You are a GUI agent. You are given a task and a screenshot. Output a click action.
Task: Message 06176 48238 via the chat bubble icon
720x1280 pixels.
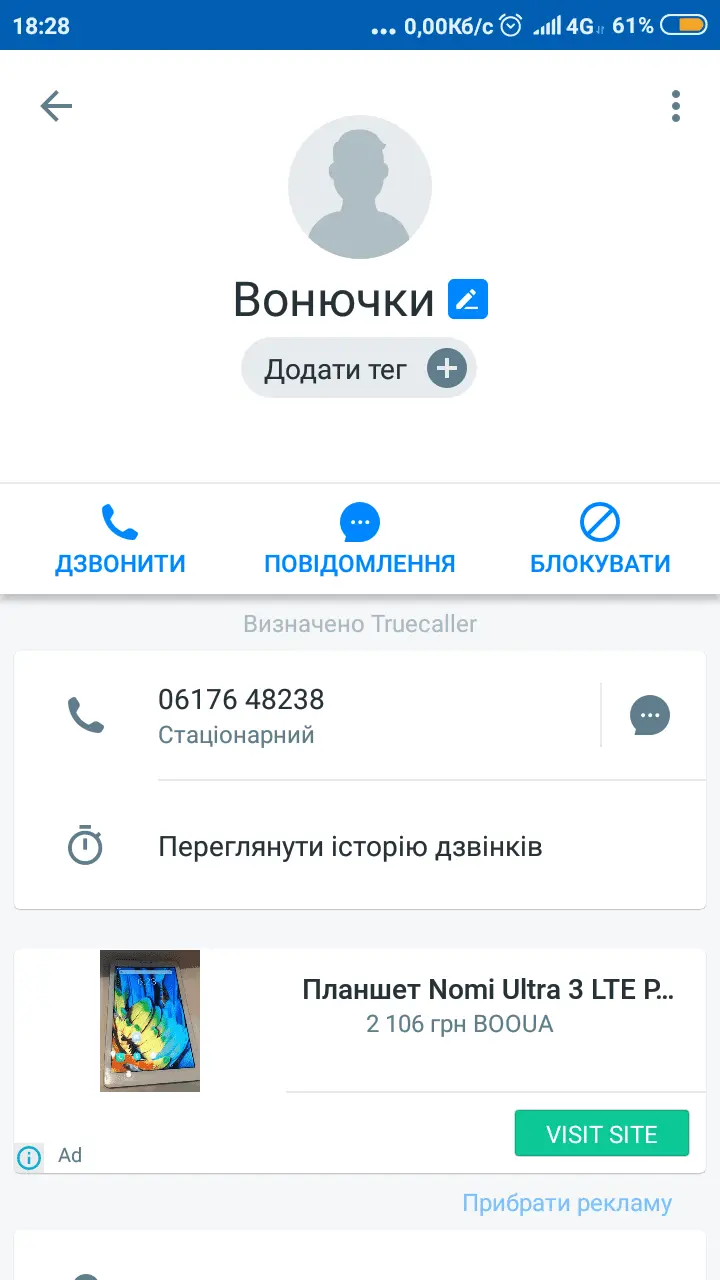[x=650, y=715]
